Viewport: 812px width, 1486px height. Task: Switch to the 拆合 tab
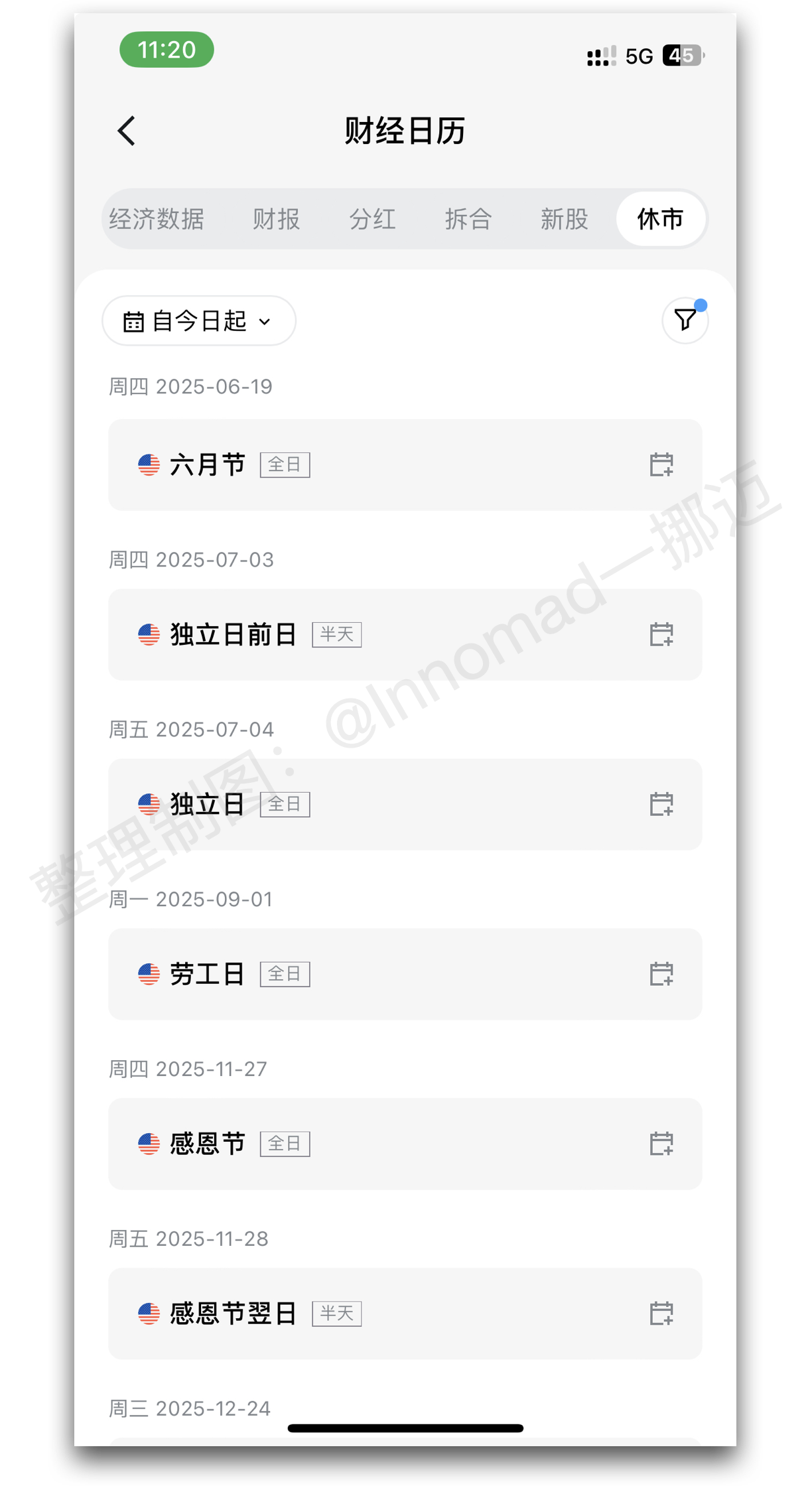coord(468,219)
